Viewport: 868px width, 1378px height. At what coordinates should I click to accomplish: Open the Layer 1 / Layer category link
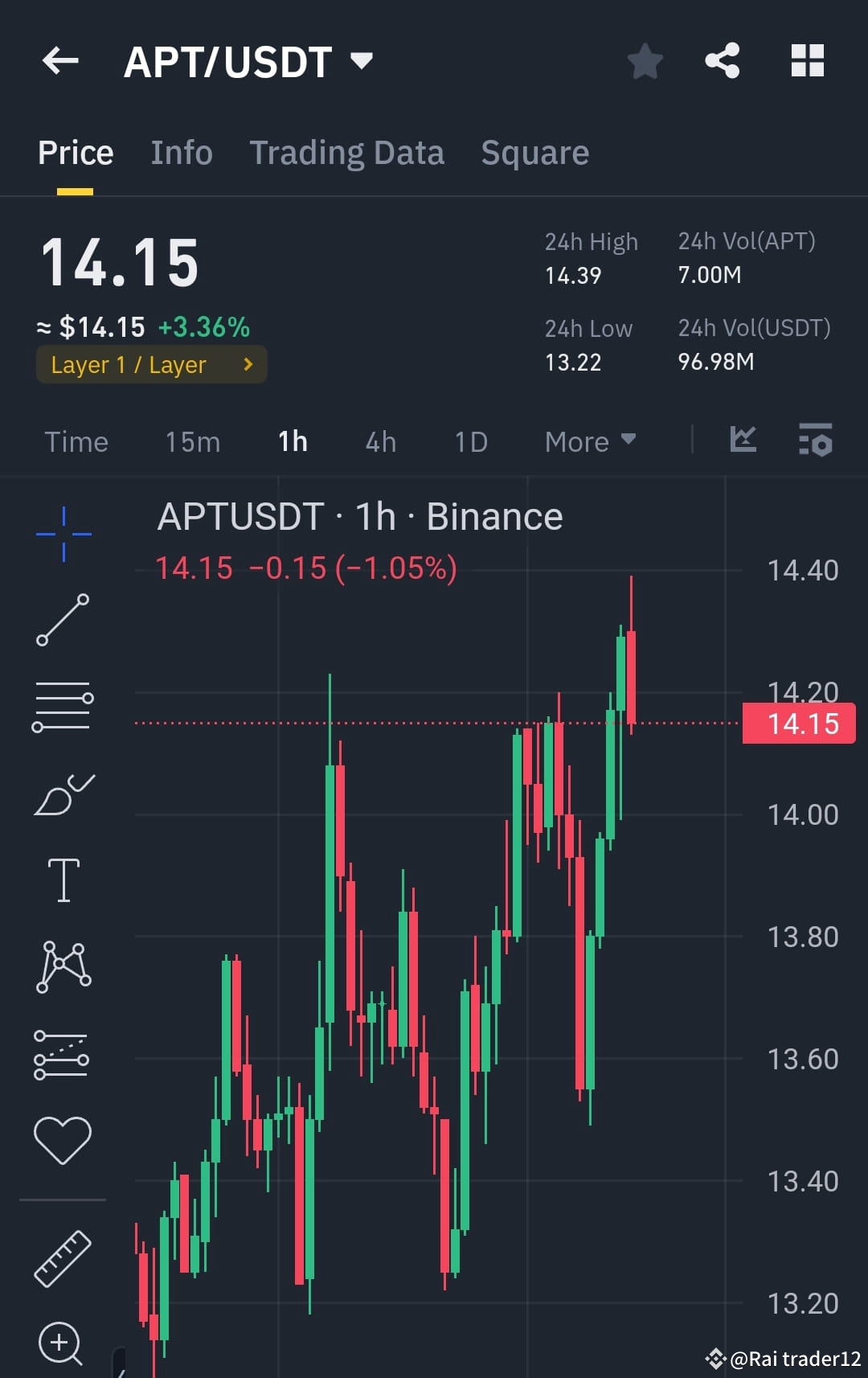151,364
